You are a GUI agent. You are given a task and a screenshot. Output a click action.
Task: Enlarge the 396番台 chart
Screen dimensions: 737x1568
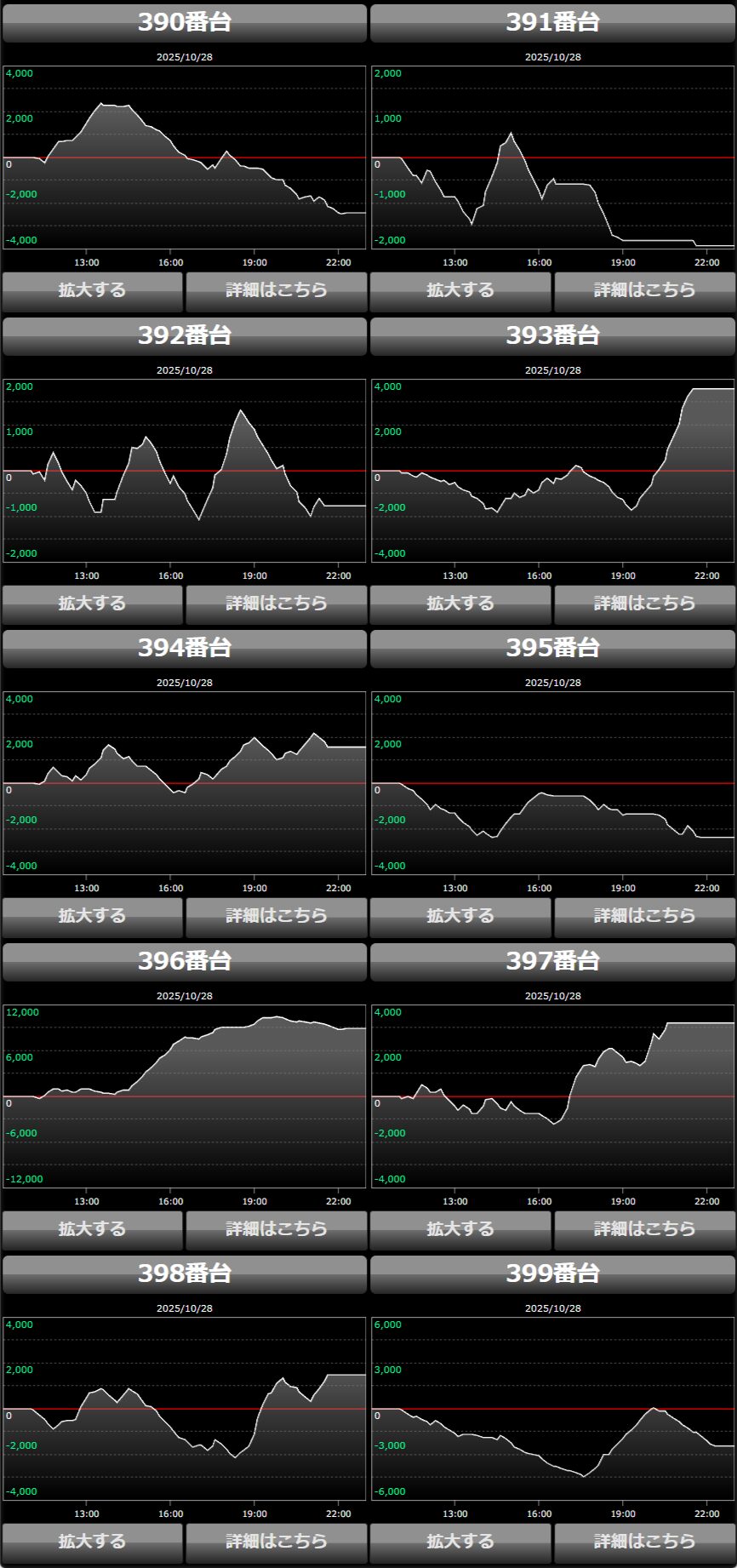tap(92, 1229)
